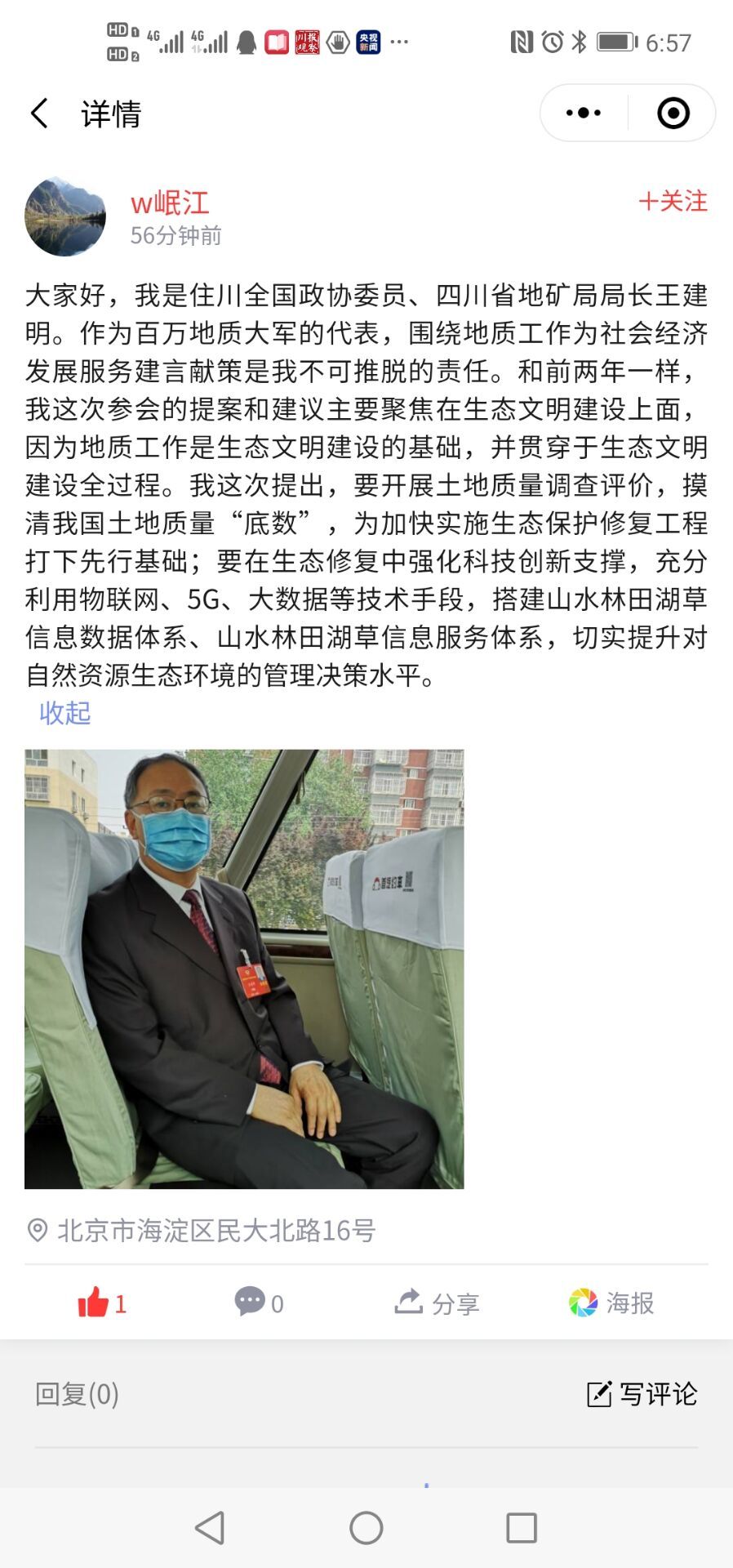Open w岷江's profile avatar

click(x=65, y=217)
